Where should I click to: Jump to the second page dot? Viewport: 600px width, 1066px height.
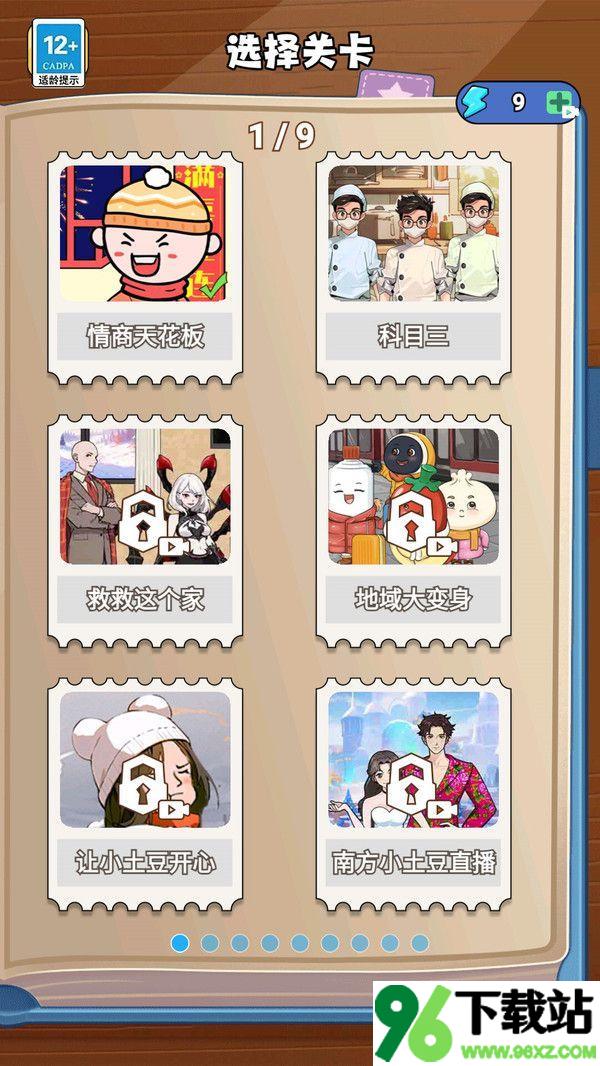[210, 943]
